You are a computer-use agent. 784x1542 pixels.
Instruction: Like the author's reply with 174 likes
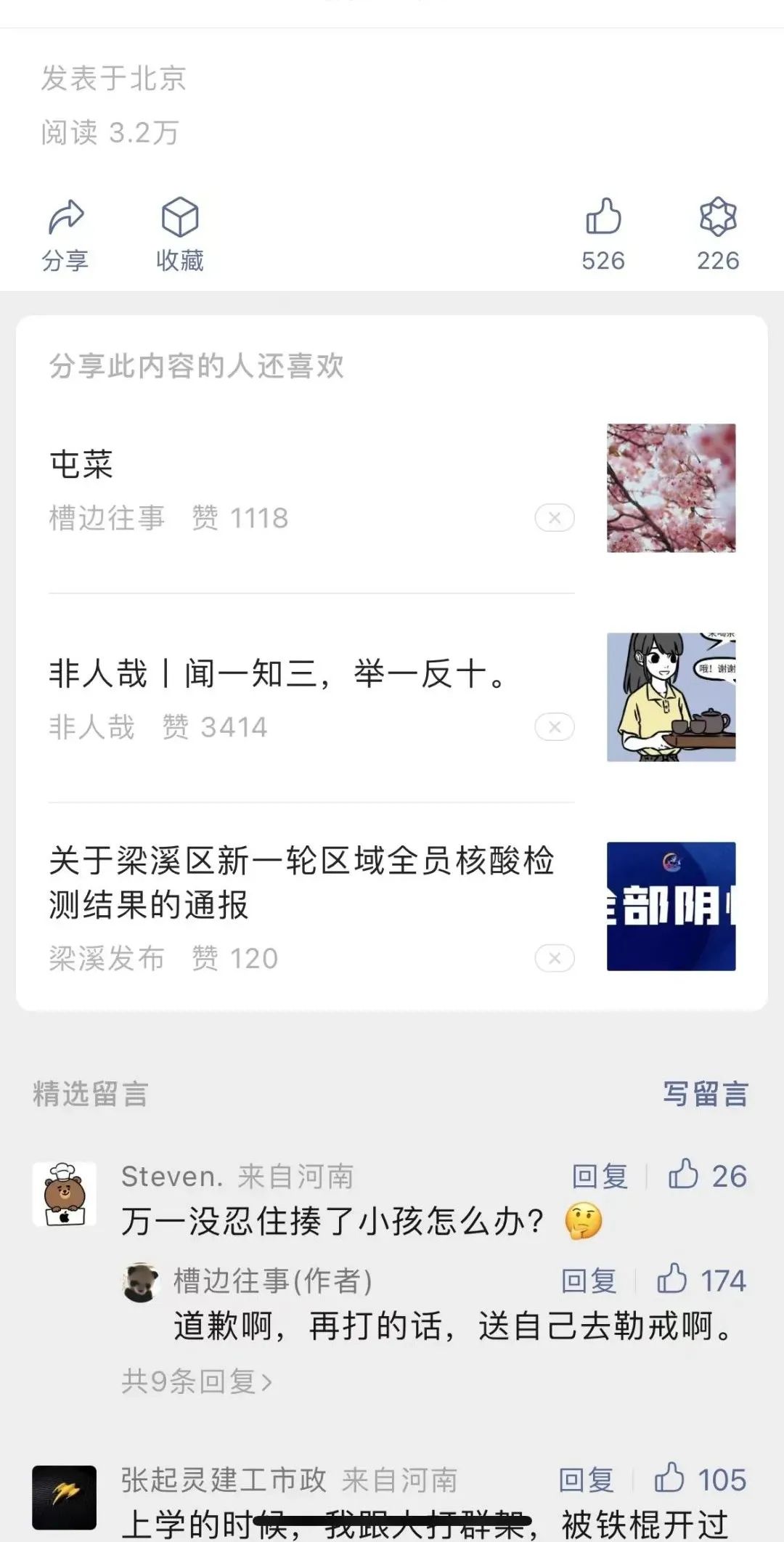point(701,1281)
